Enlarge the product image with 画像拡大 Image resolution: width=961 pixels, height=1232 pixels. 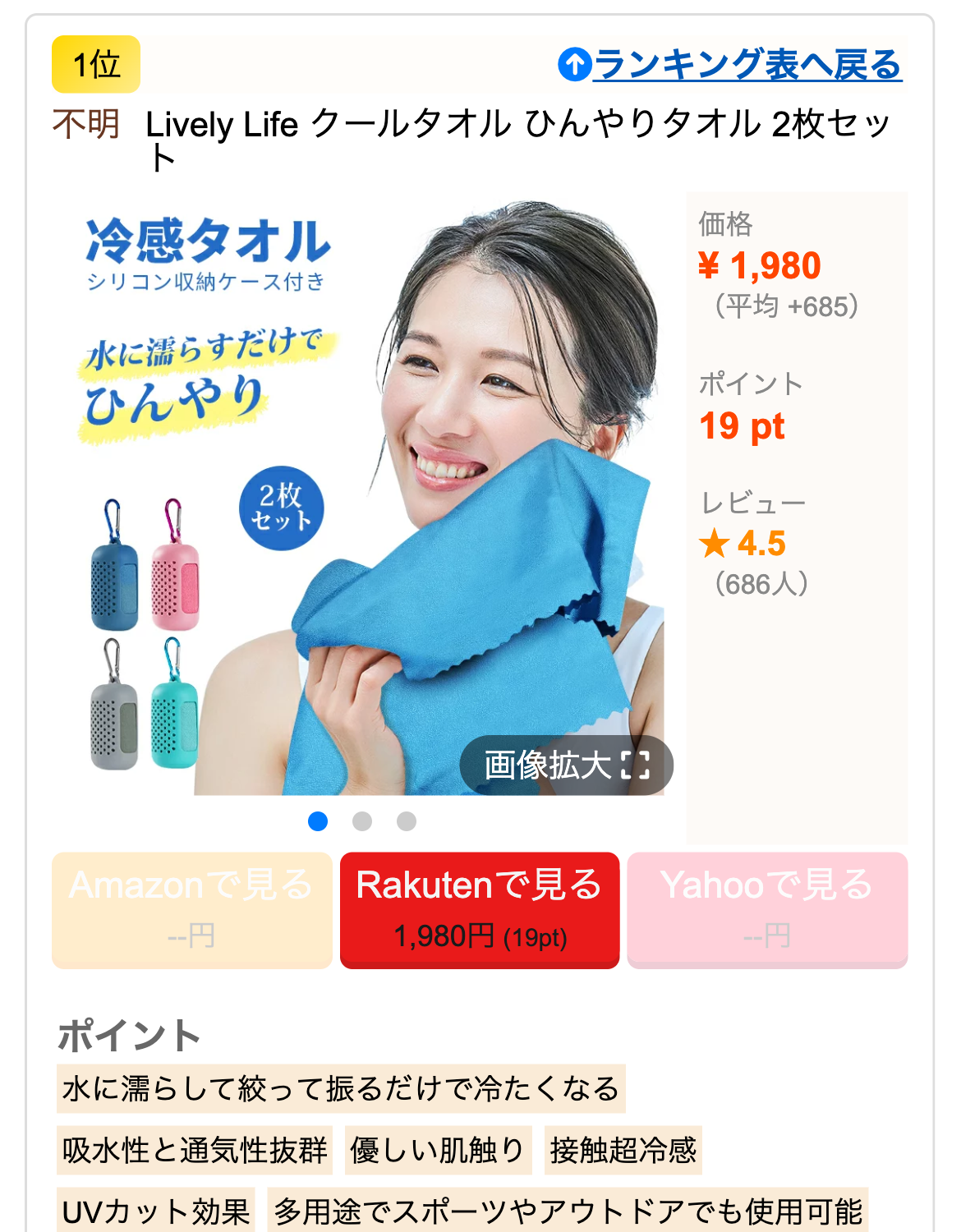tap(566, 765)
